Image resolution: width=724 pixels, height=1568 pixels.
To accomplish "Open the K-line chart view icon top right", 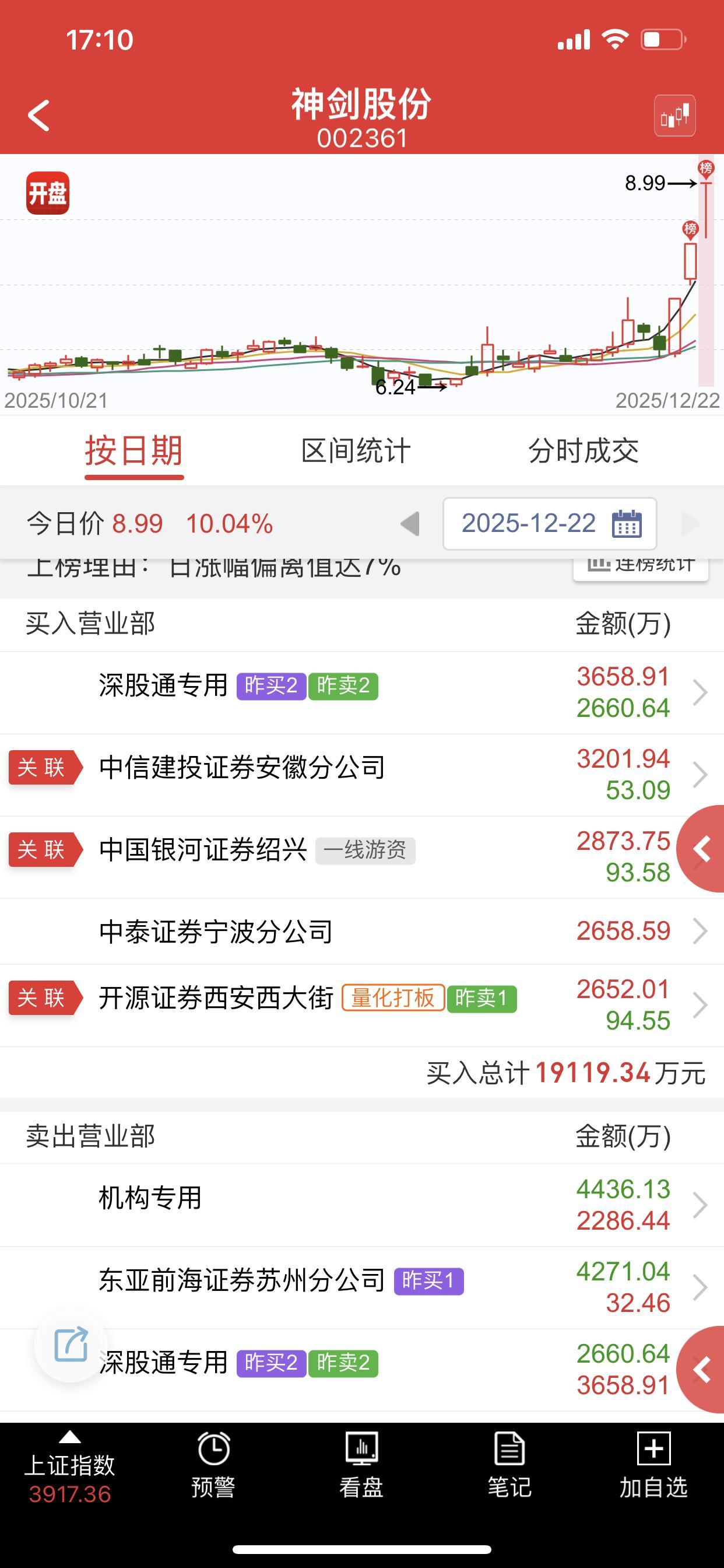I will click(x=676, y=116).
